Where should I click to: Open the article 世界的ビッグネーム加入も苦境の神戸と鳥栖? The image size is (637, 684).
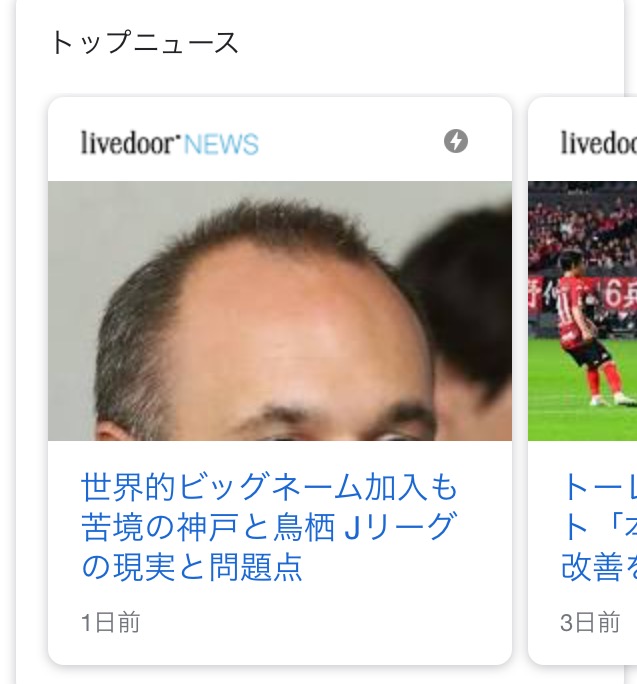269,527
